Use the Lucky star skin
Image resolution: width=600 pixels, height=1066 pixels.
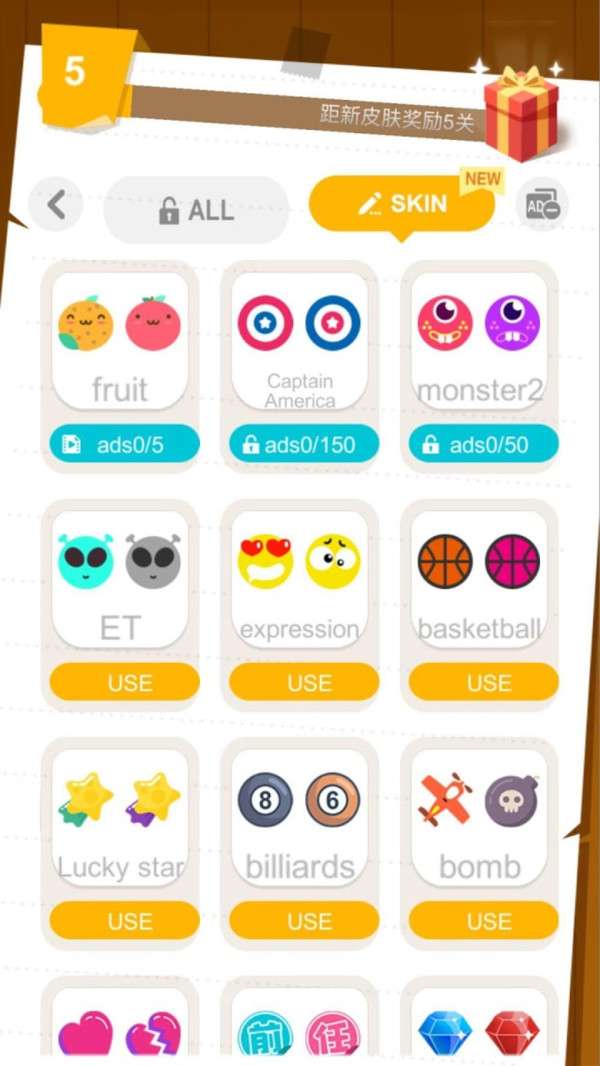click(124, 921)
